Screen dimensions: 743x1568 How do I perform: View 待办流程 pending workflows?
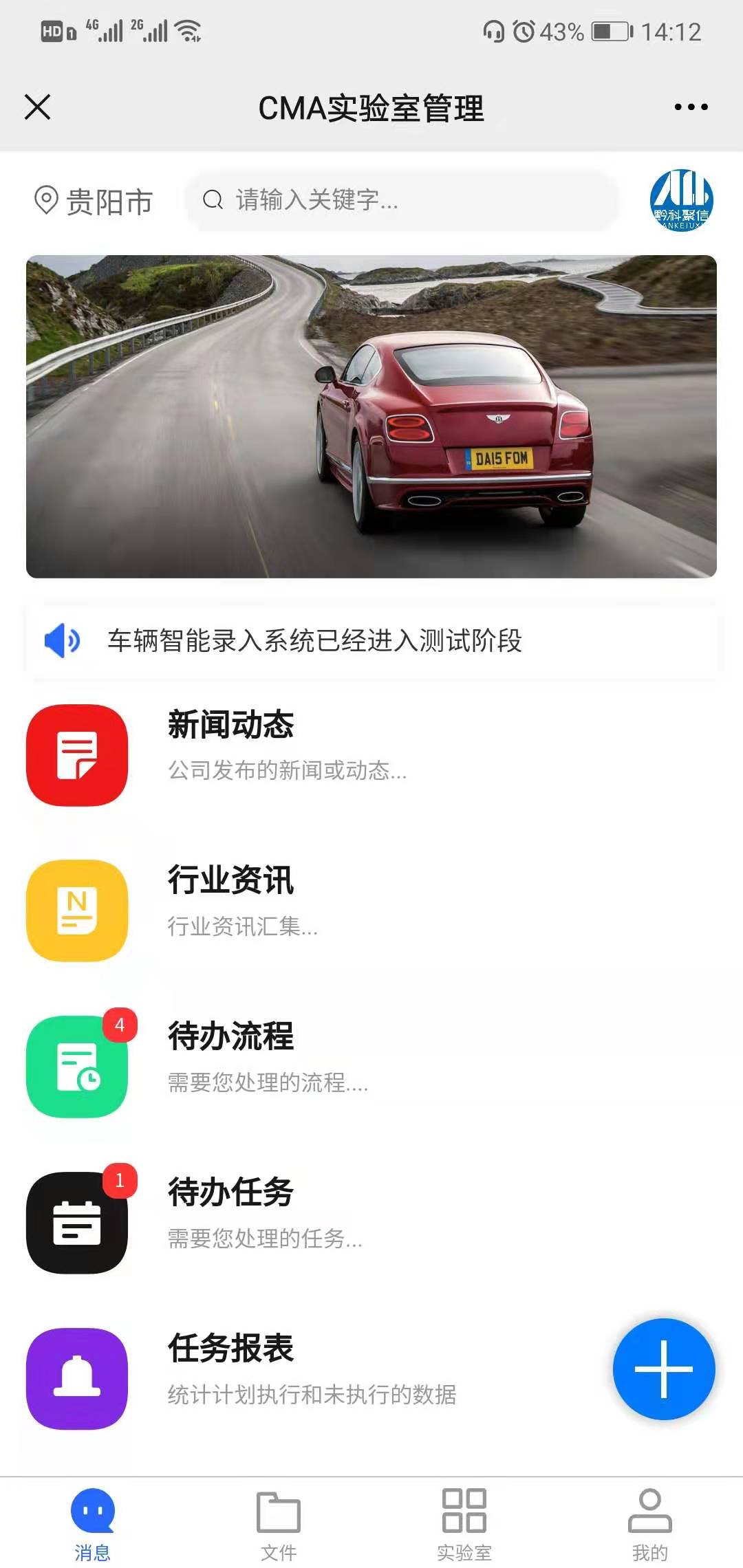point(231,1065)
